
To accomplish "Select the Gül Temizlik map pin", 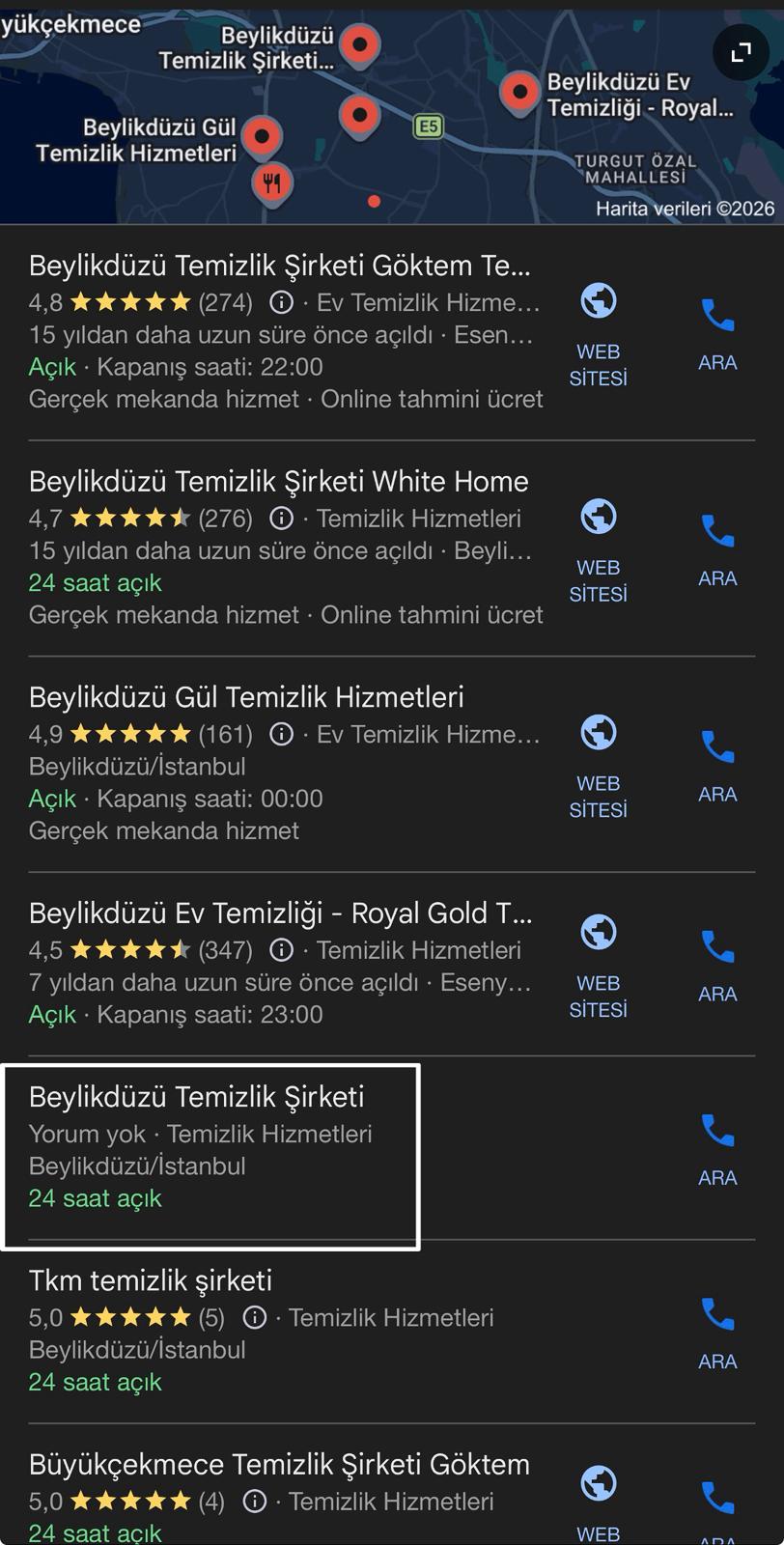I will pyautogui.click(x=262, y=137).
